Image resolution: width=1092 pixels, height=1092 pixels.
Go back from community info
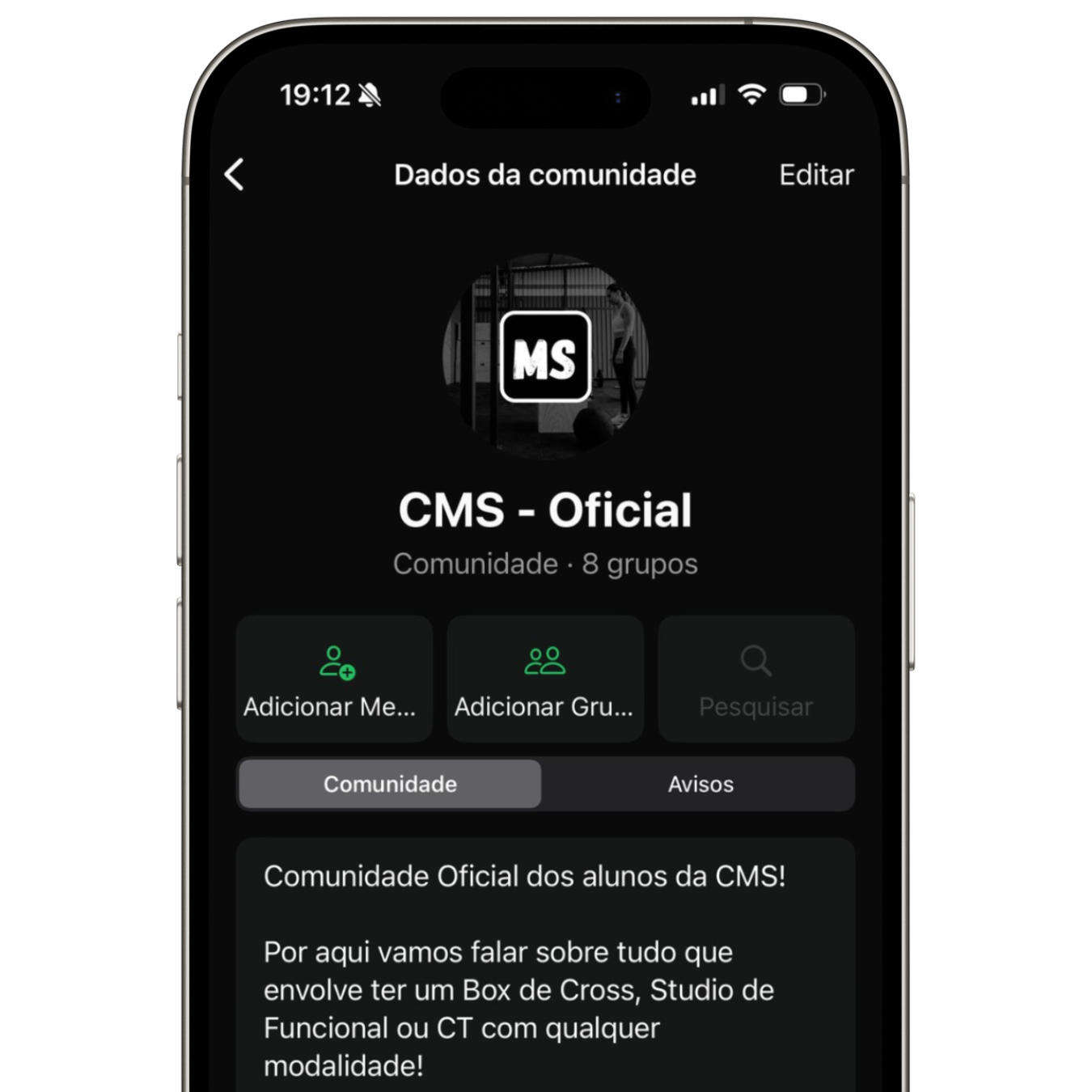coord(235,175)
